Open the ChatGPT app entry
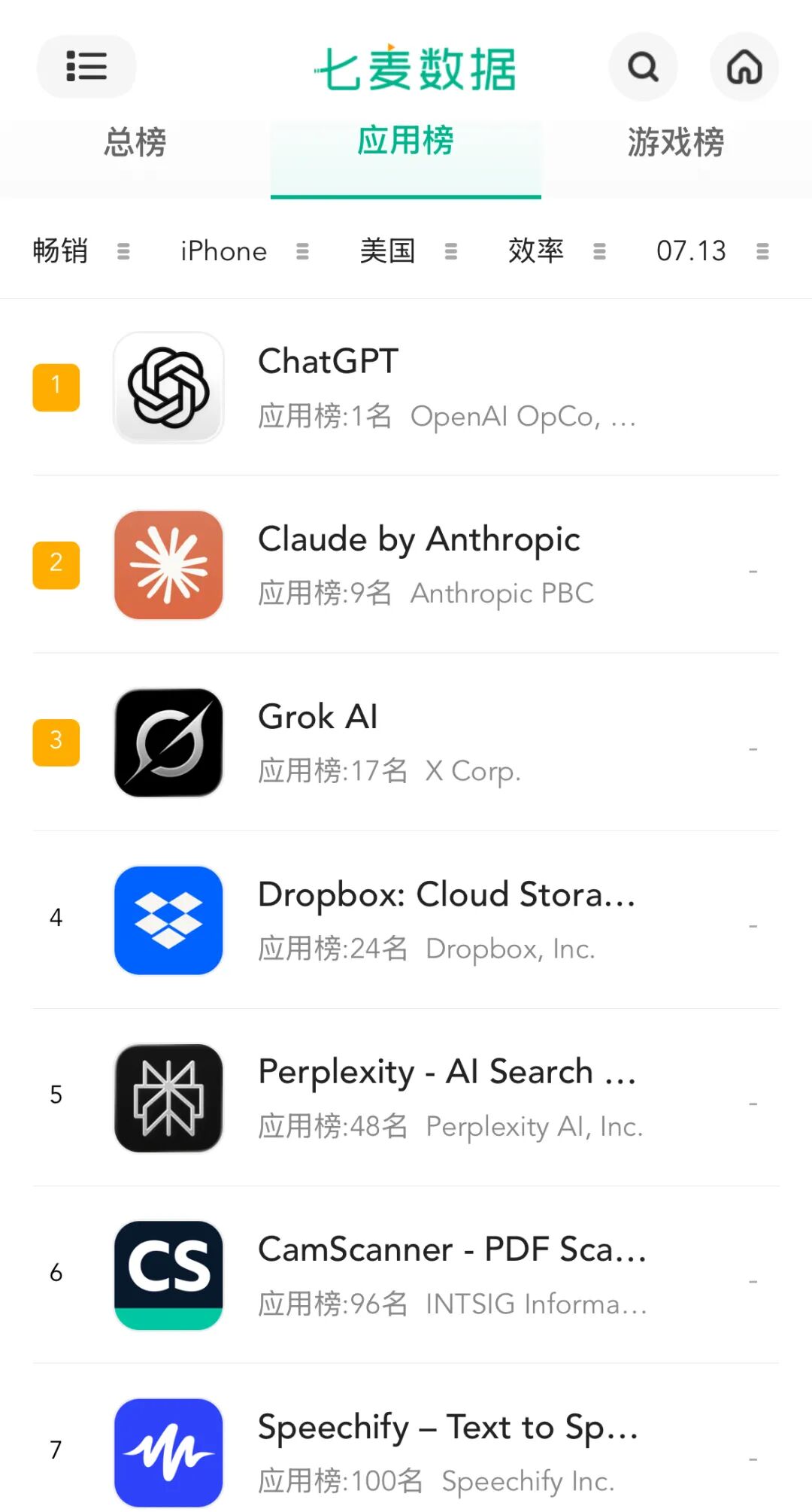The image size is (812, 1512). pyautogui.click(x=406, y=387)
